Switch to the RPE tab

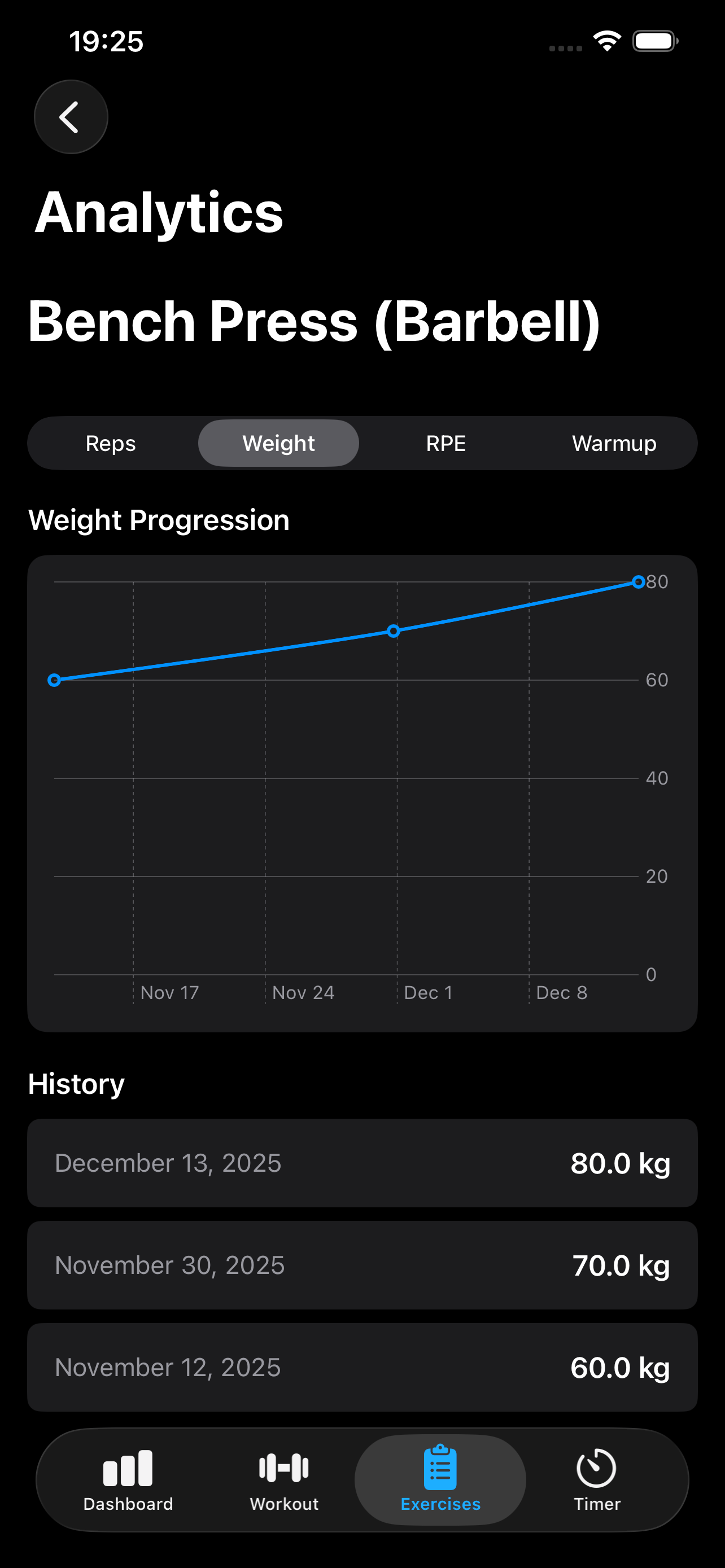pyautogui.click(x=446, y=443)
